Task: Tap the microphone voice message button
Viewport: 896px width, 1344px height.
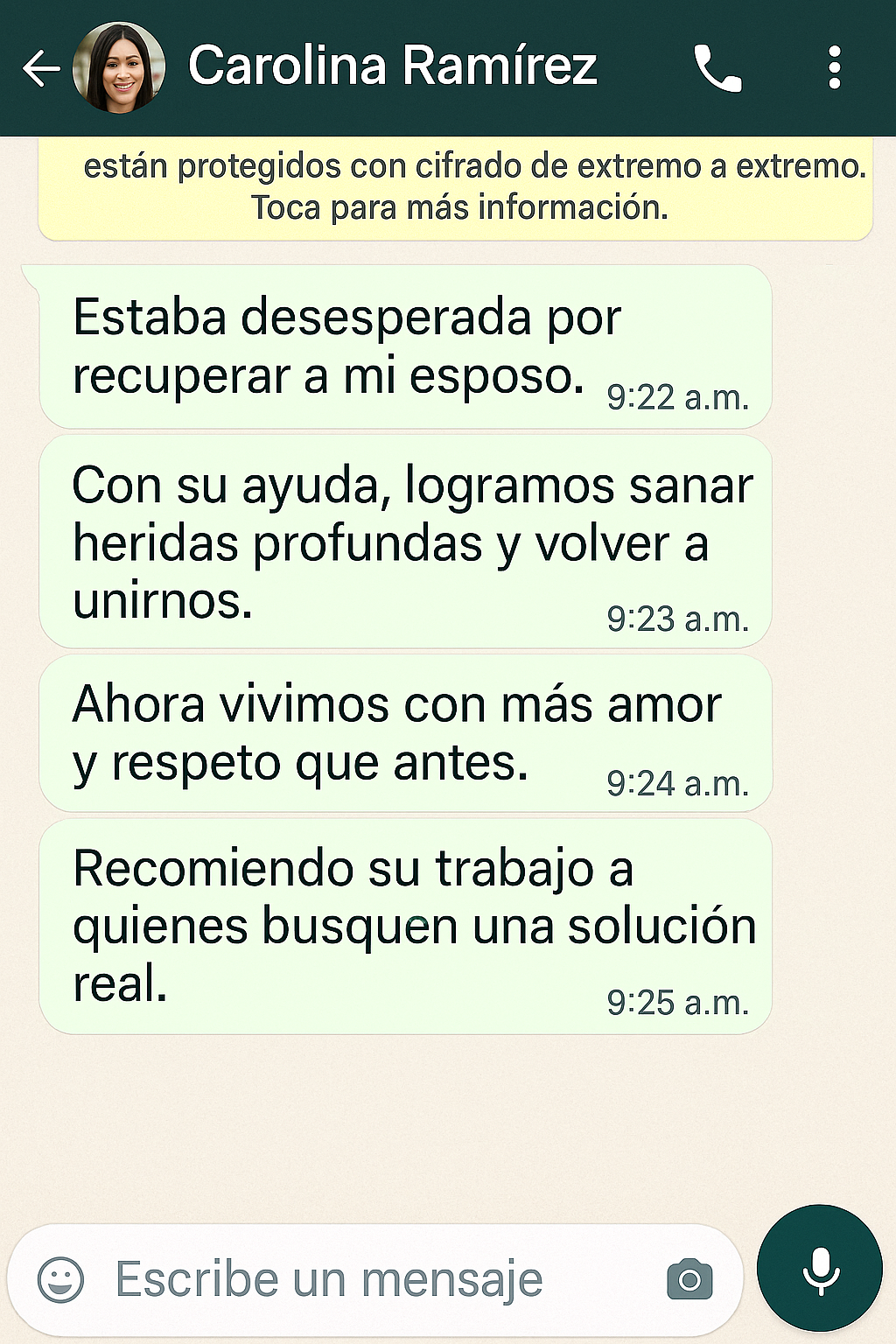Action: (x=820, y=1270)
